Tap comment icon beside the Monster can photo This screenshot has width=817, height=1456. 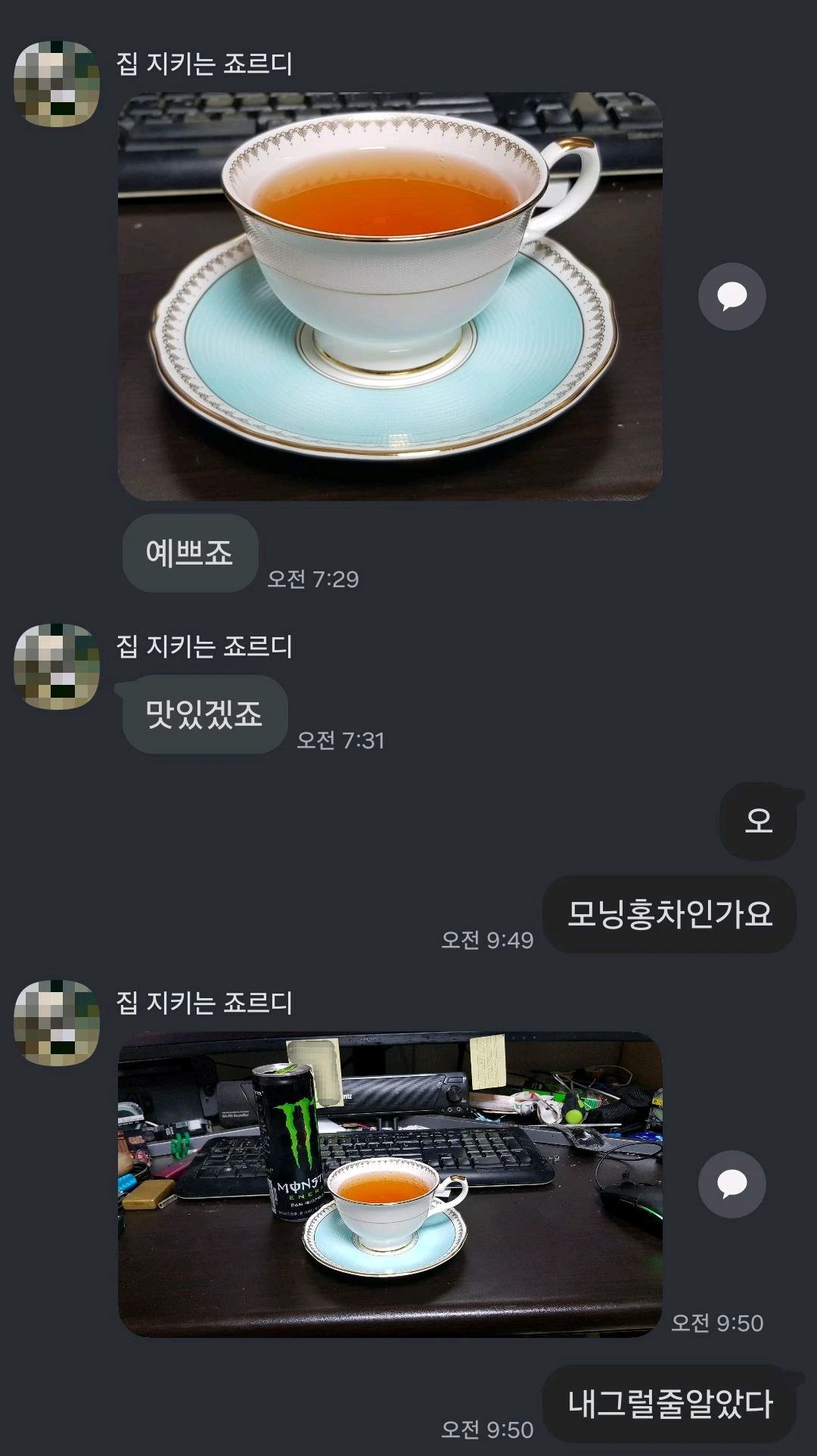pyautogui.click(x=732, y=1184)
